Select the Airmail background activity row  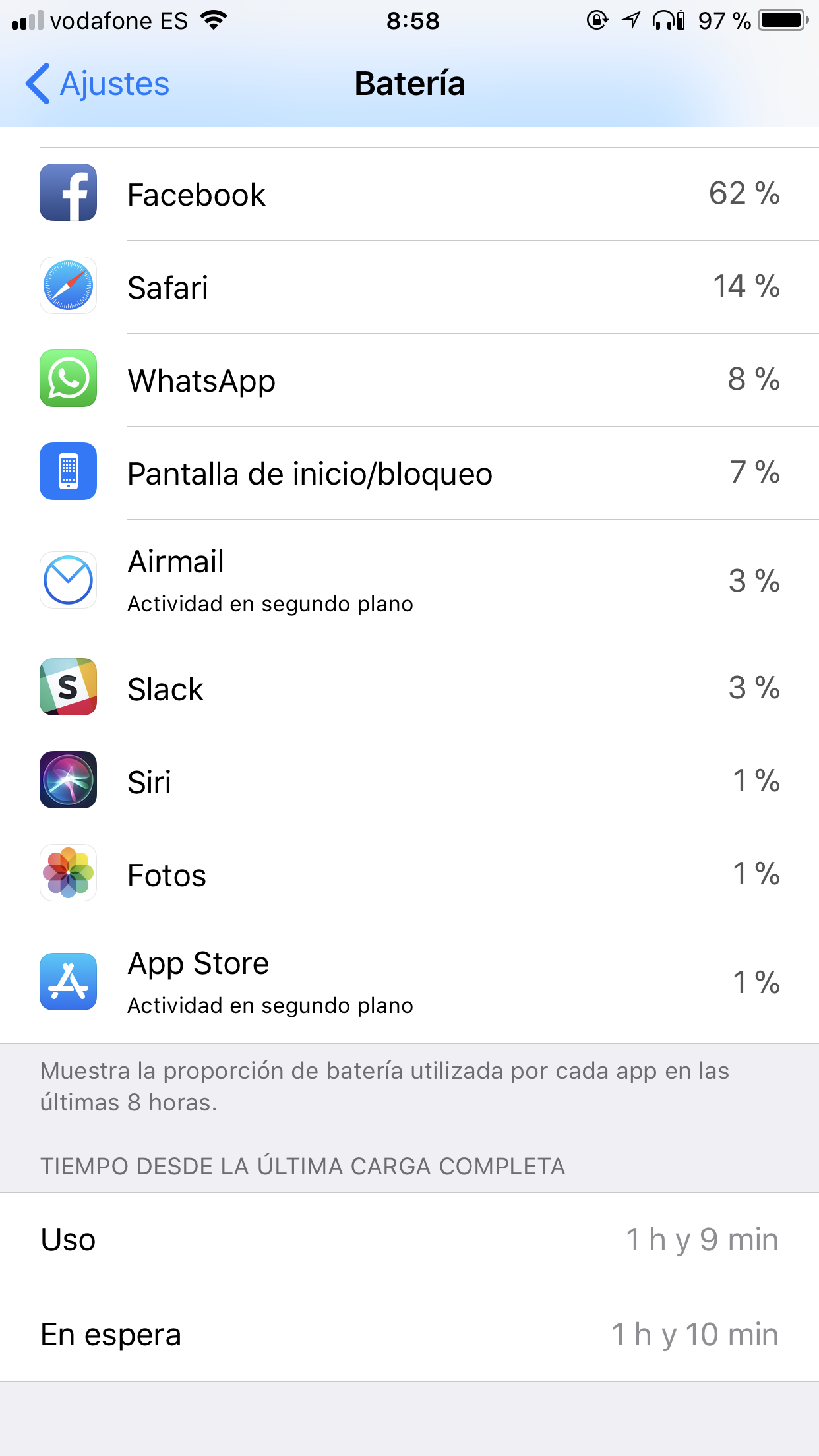(409, 581)
